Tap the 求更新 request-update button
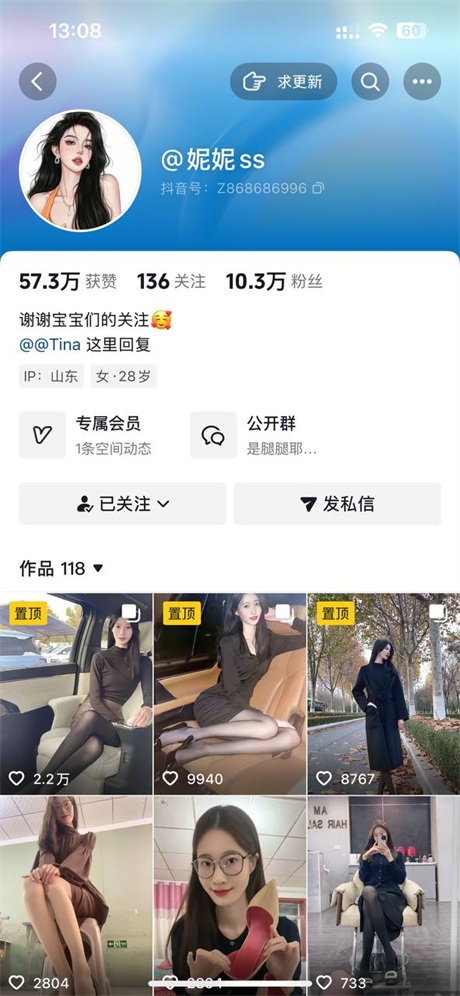 (x=283, y=81)
